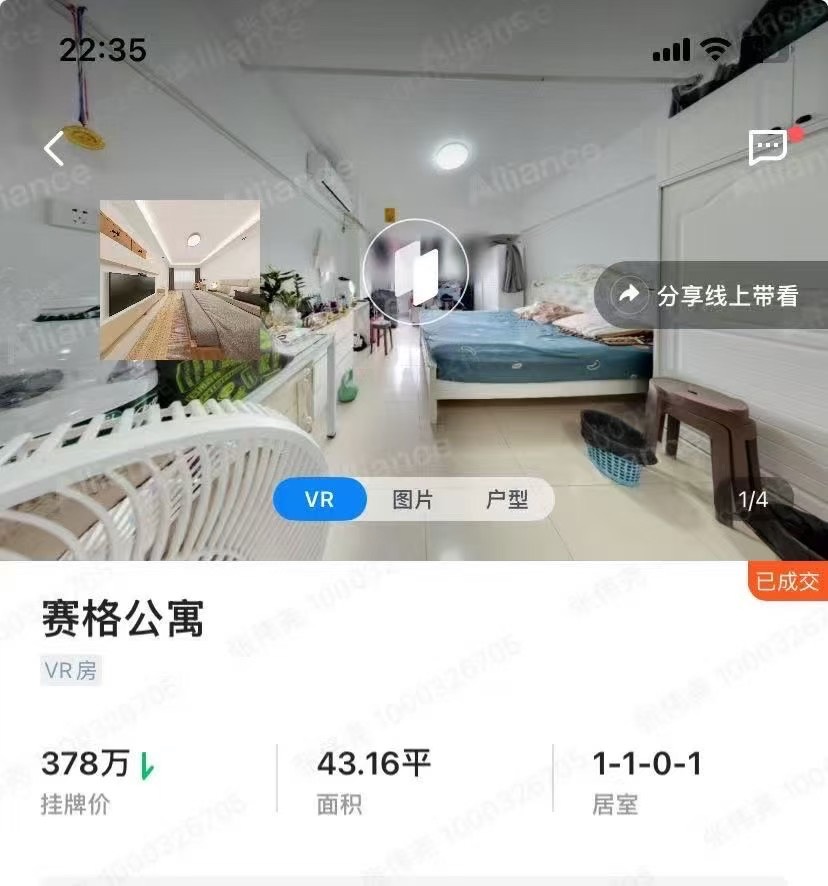Switch to the 户型 tab
The height and width of the screenshot is (886, 828).
click(507, 500)
